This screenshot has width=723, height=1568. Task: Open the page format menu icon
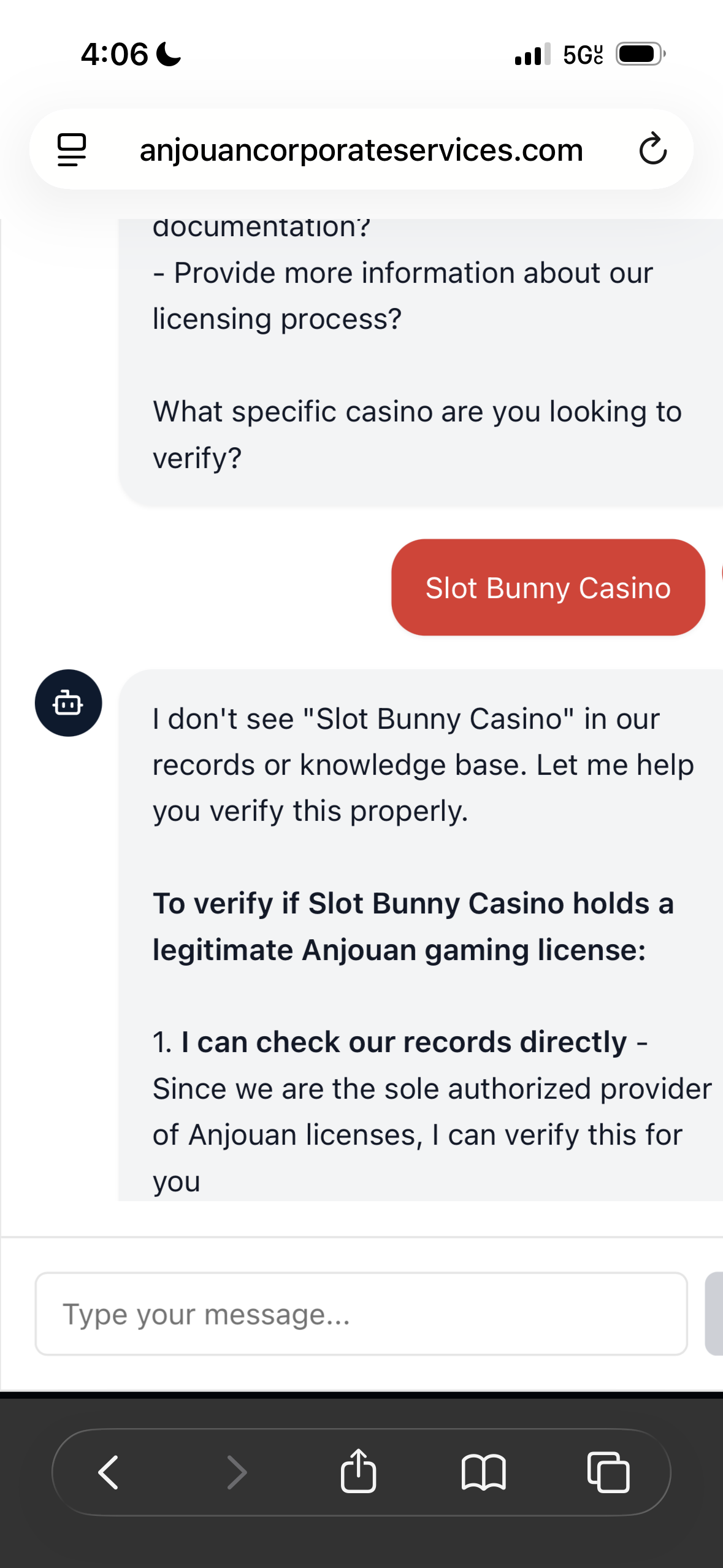tap(72, 150)
